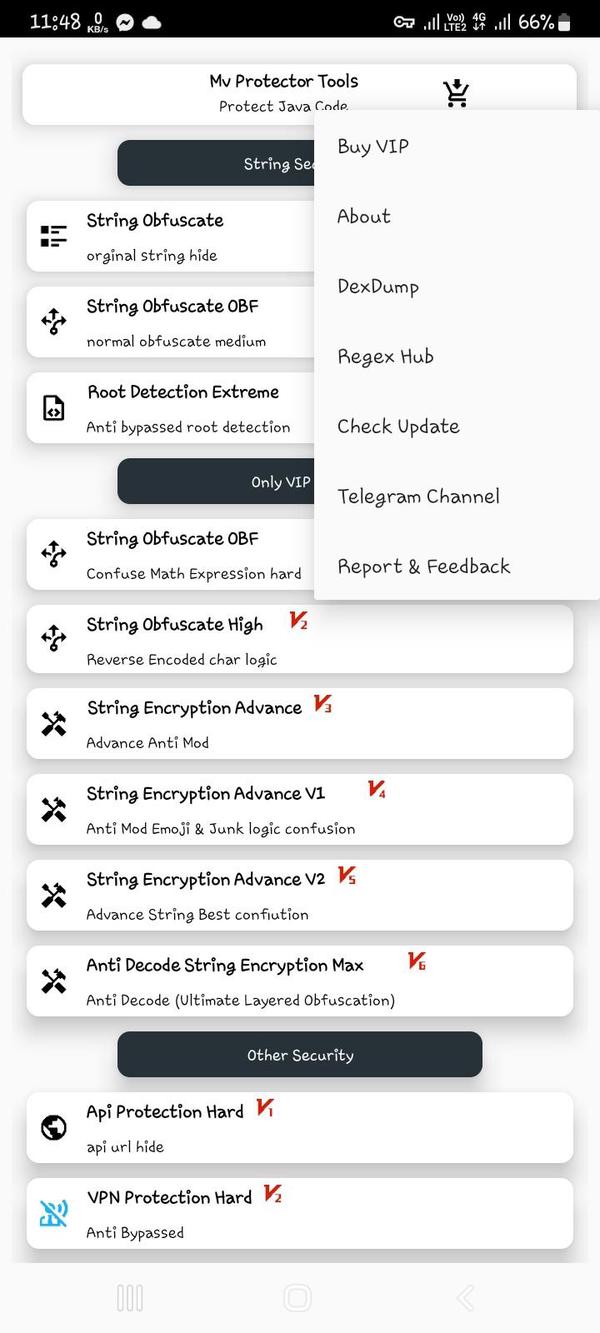Select Check Update
The image size is (600, 1333).
tap(398, 427)
